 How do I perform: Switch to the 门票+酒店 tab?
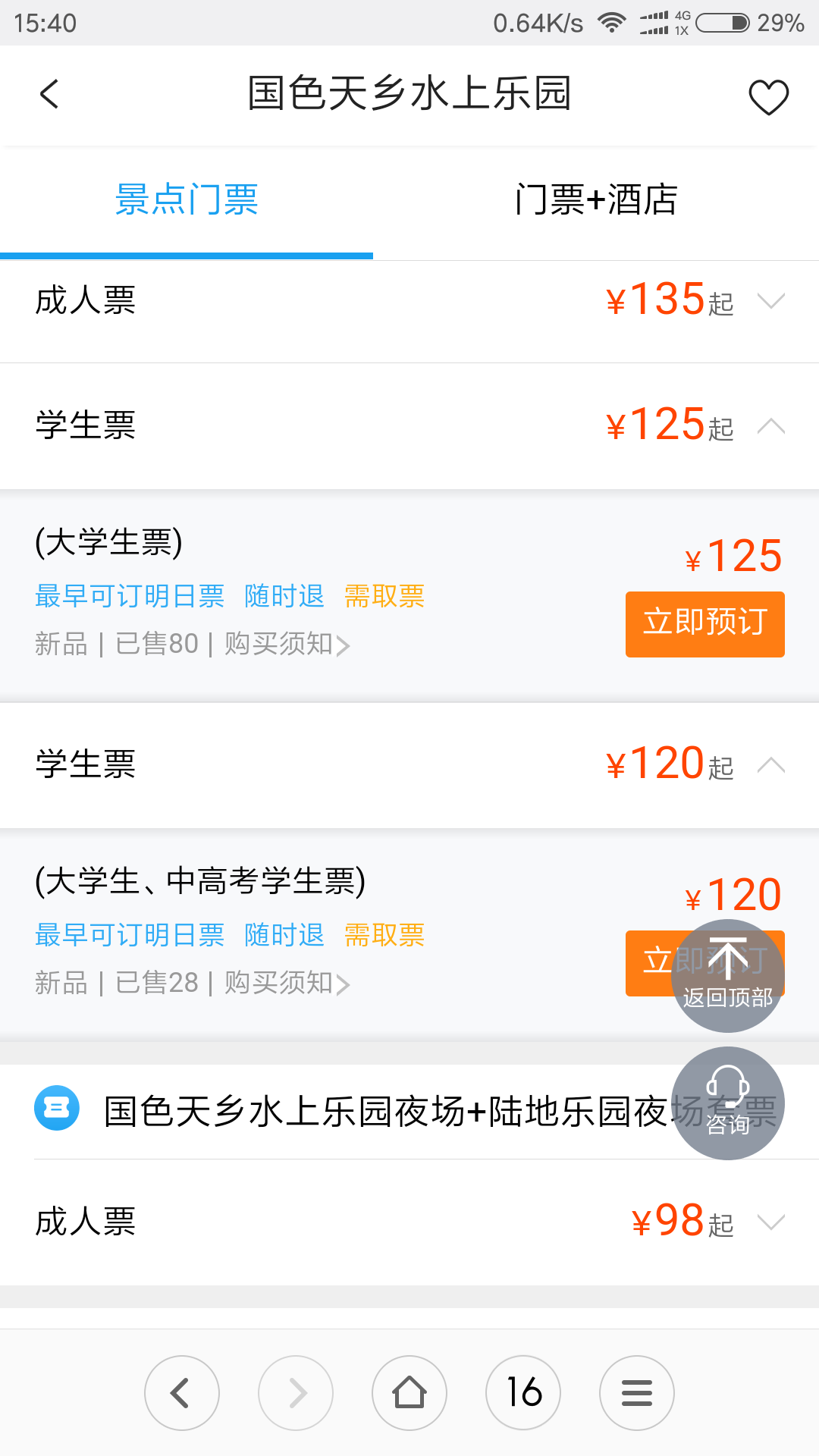596,200
